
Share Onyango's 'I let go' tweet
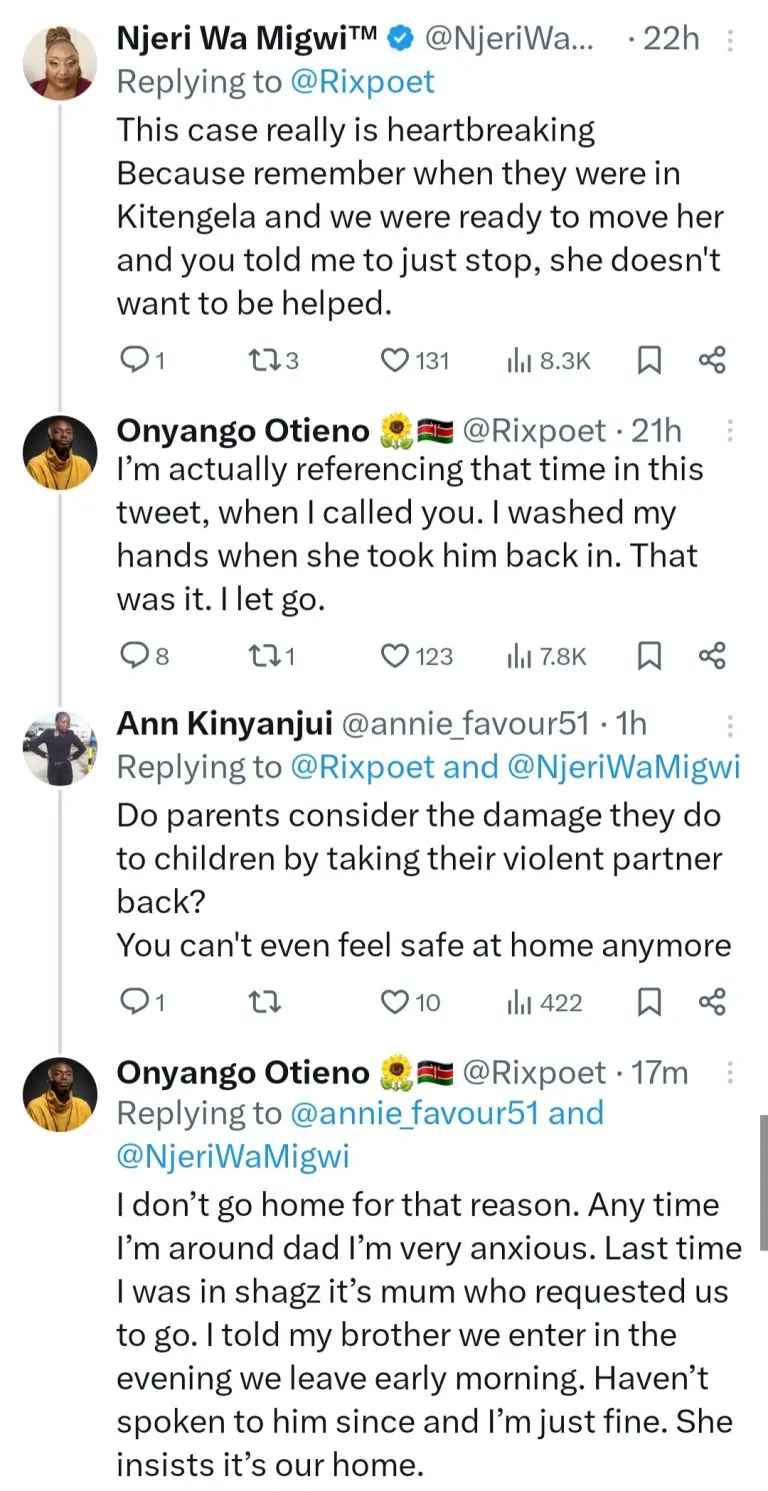711,655
